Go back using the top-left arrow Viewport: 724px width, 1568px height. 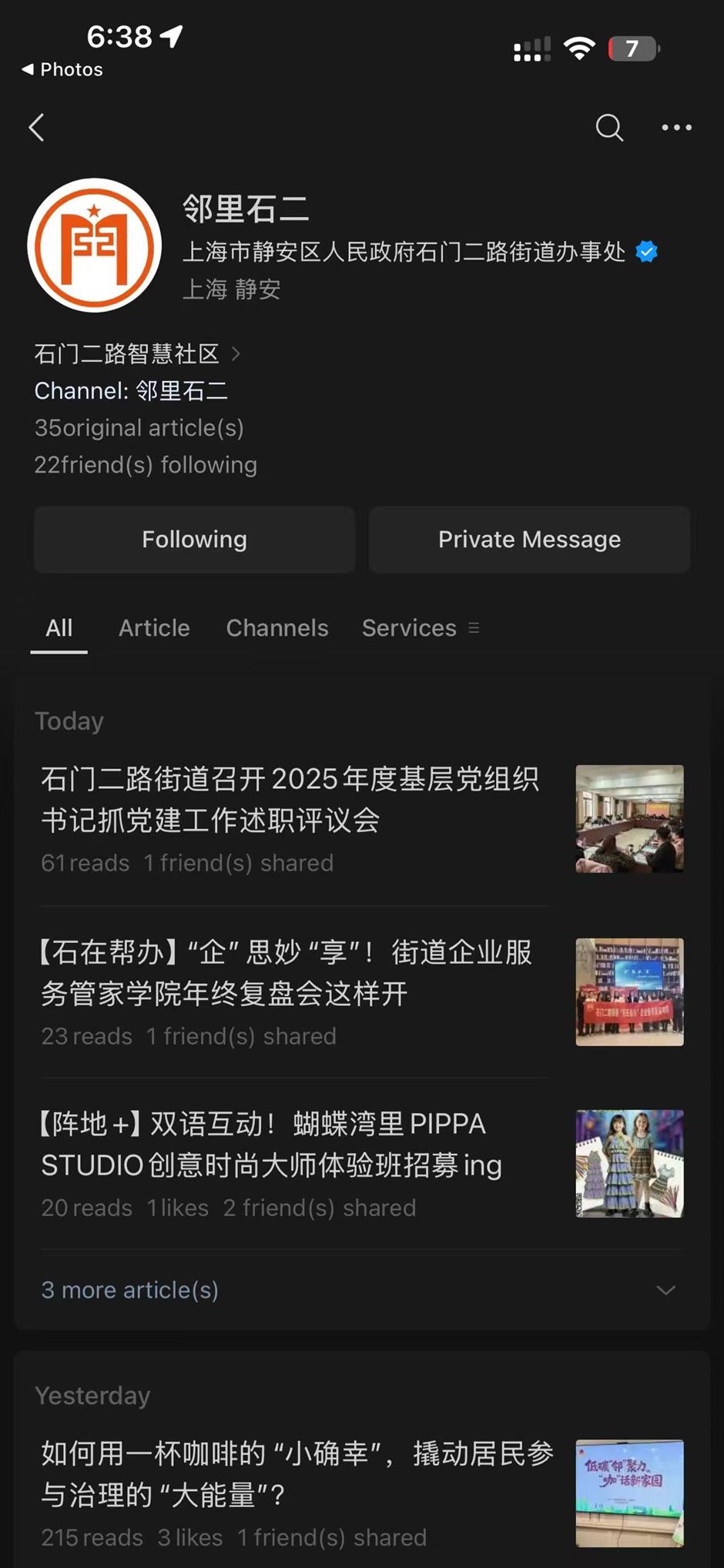36,128
